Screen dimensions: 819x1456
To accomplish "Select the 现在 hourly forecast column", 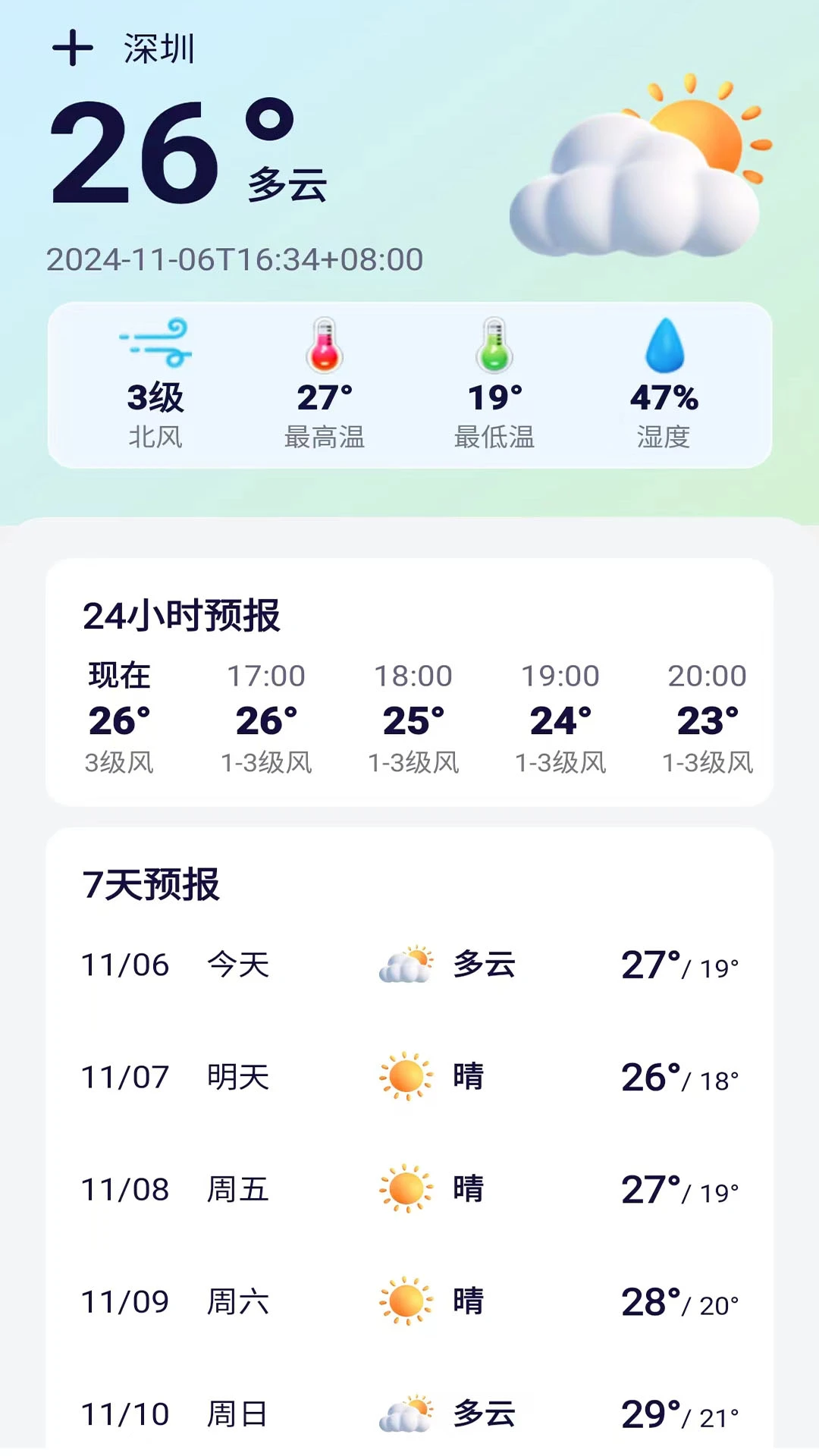I will 119,715.
